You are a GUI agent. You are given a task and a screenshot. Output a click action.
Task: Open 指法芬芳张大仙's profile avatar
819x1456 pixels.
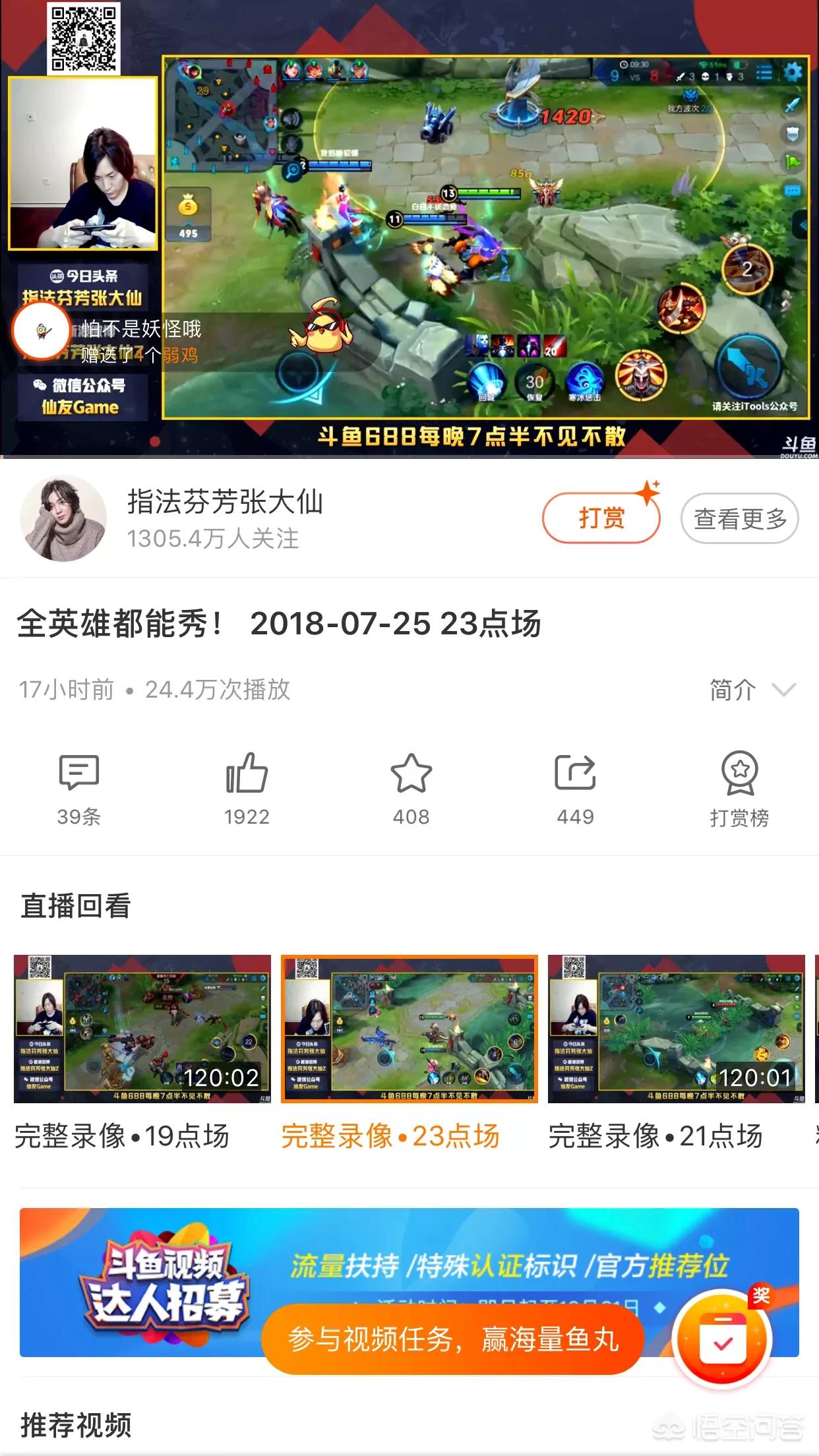pyautogui.click(x=63, y=518)
